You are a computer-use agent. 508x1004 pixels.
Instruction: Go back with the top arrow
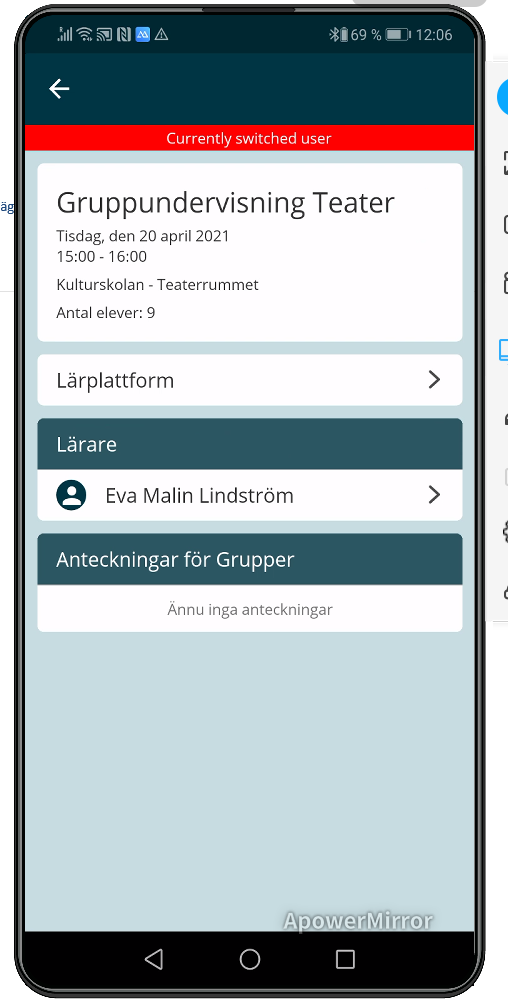[59, 88]
